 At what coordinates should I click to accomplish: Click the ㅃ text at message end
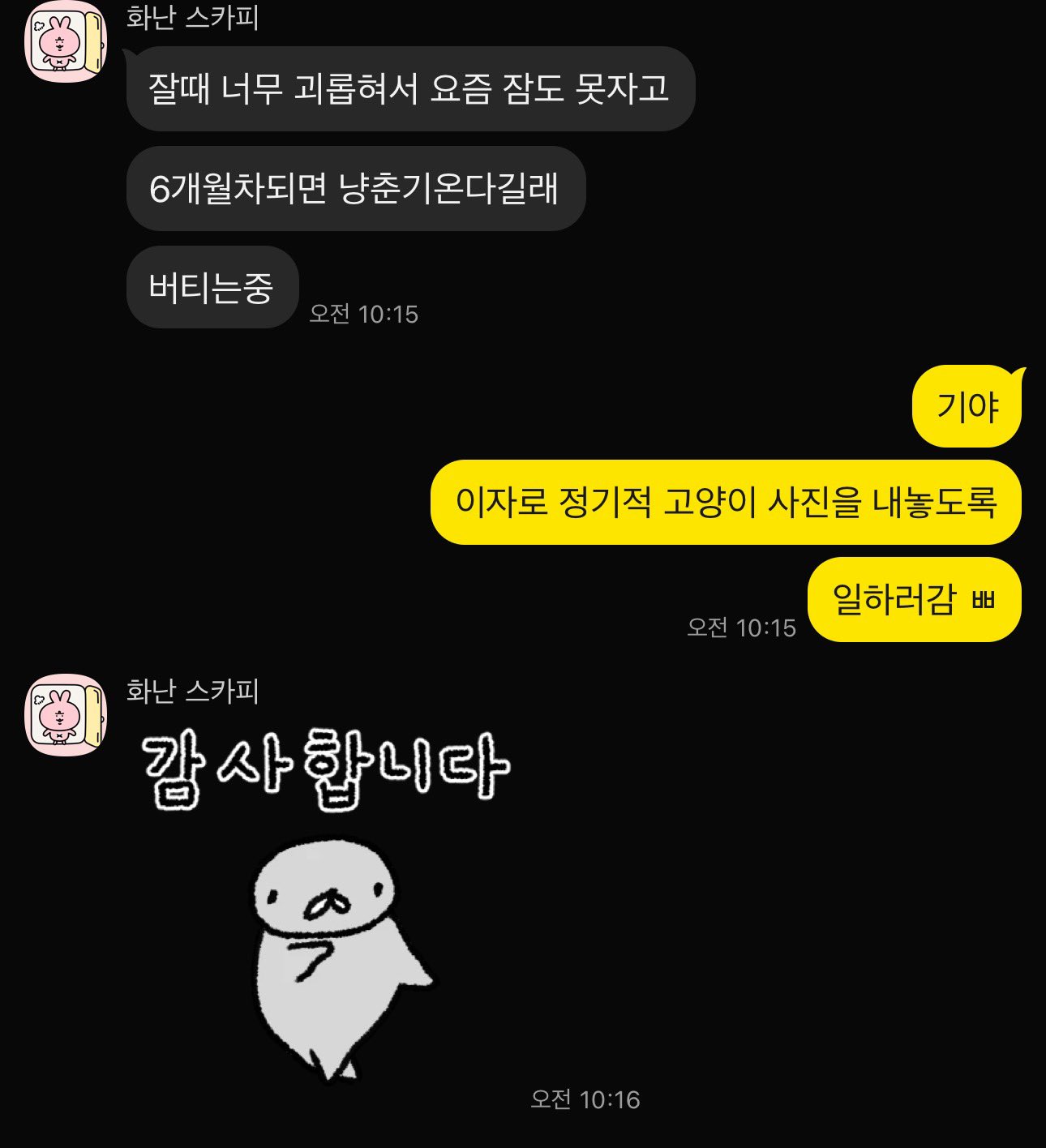point(982,600)
